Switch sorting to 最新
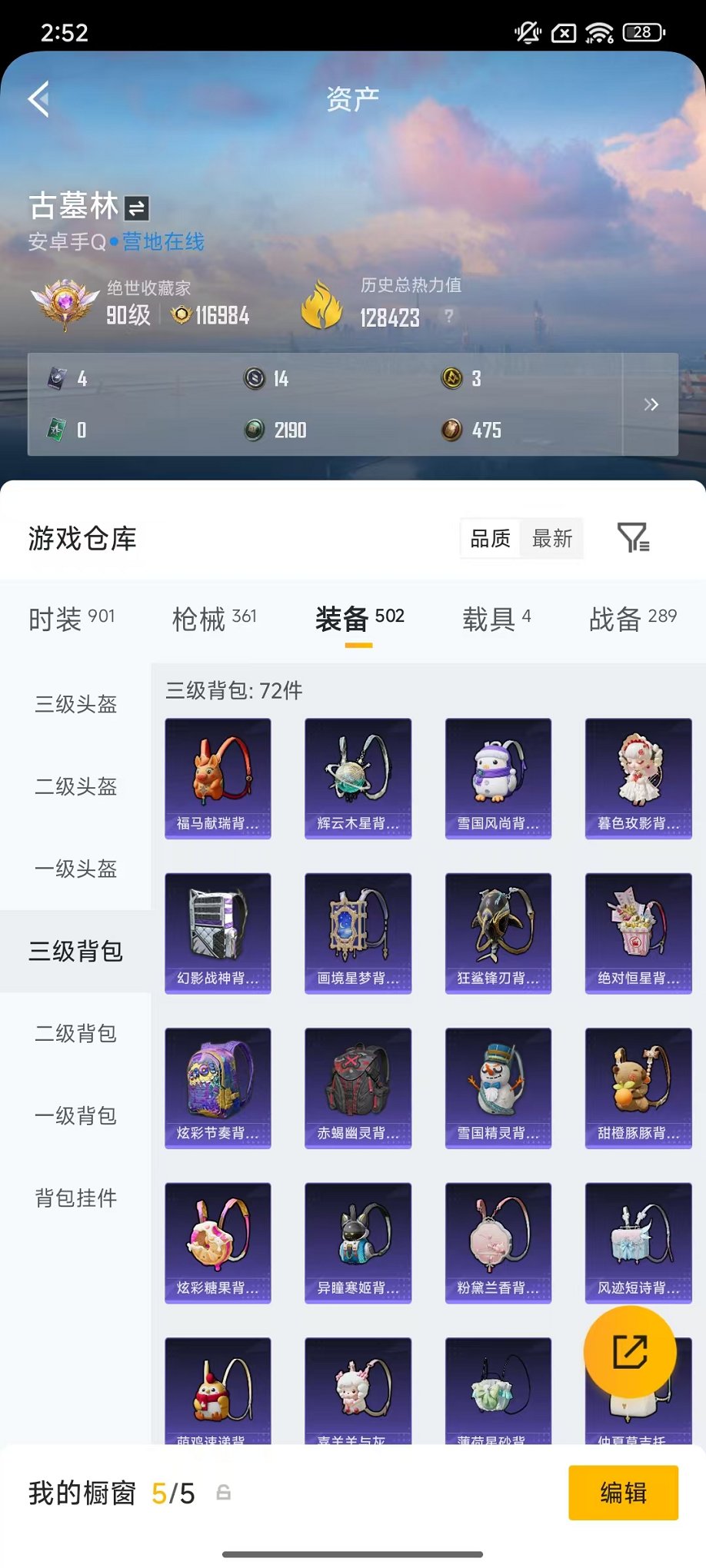Viewport: 706px width, 1568px height. (x=551, y=539)
